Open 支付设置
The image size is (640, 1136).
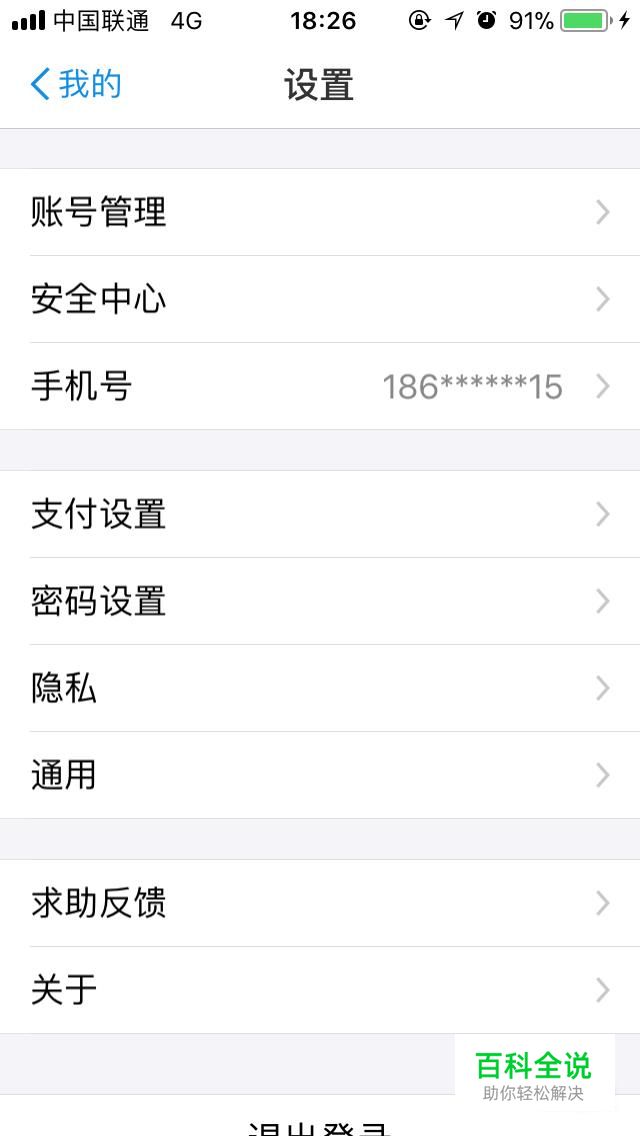[320, 514]
